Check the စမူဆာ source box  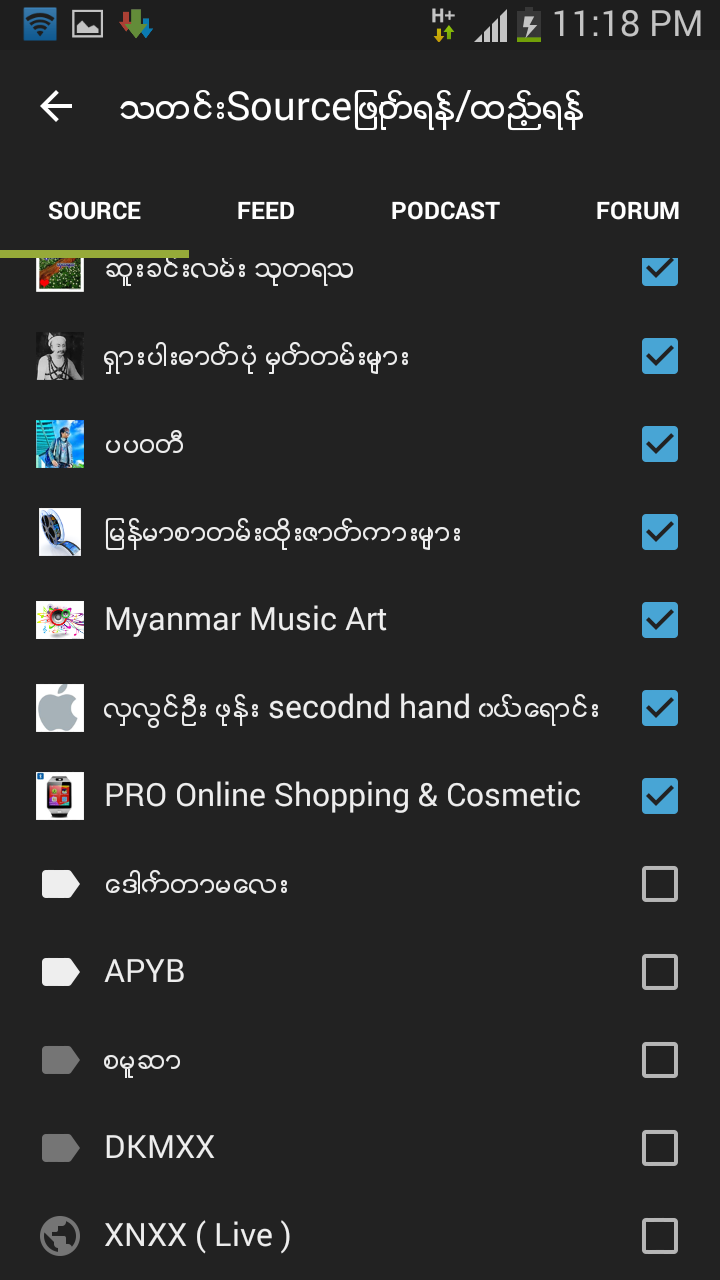(660, 1060)
